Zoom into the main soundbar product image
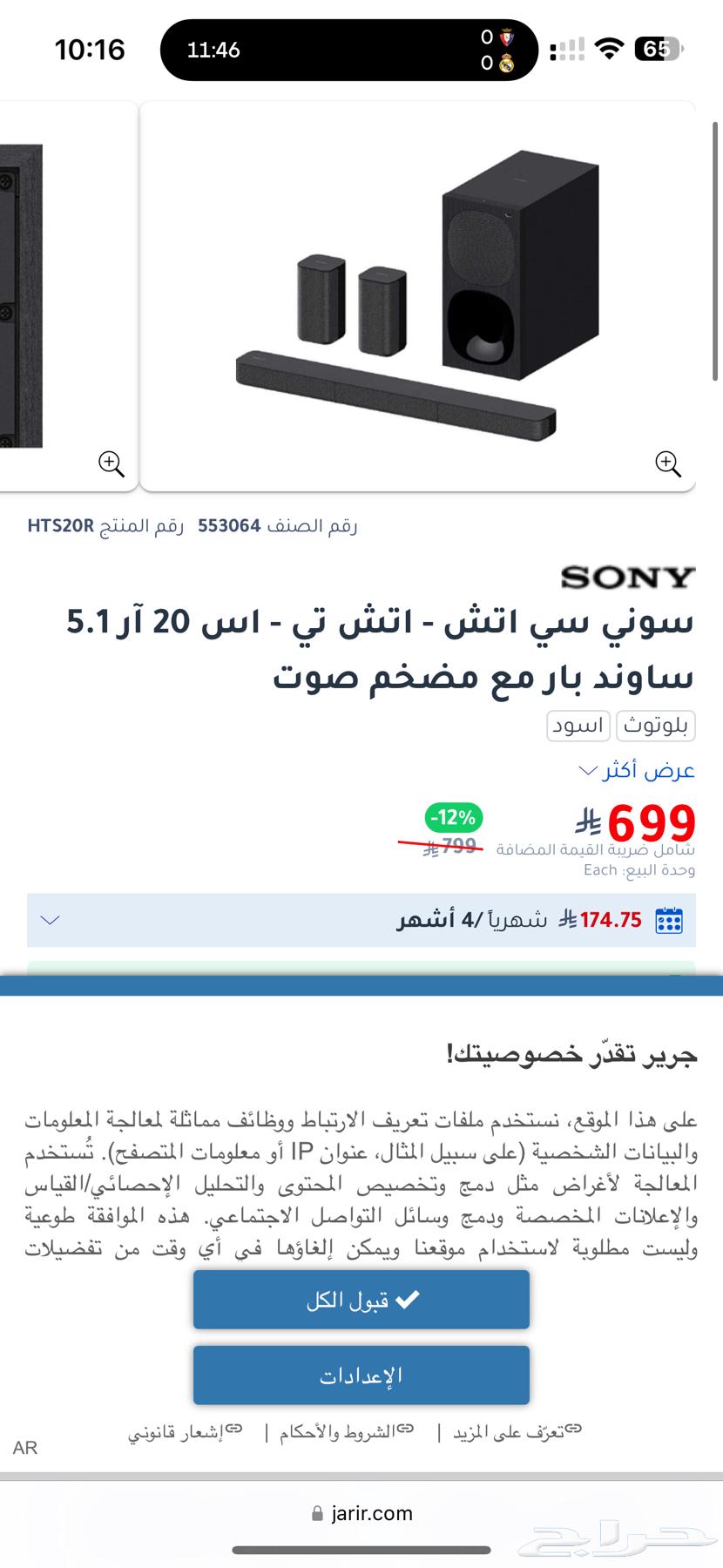The image size is (723, 1568). 668,463
